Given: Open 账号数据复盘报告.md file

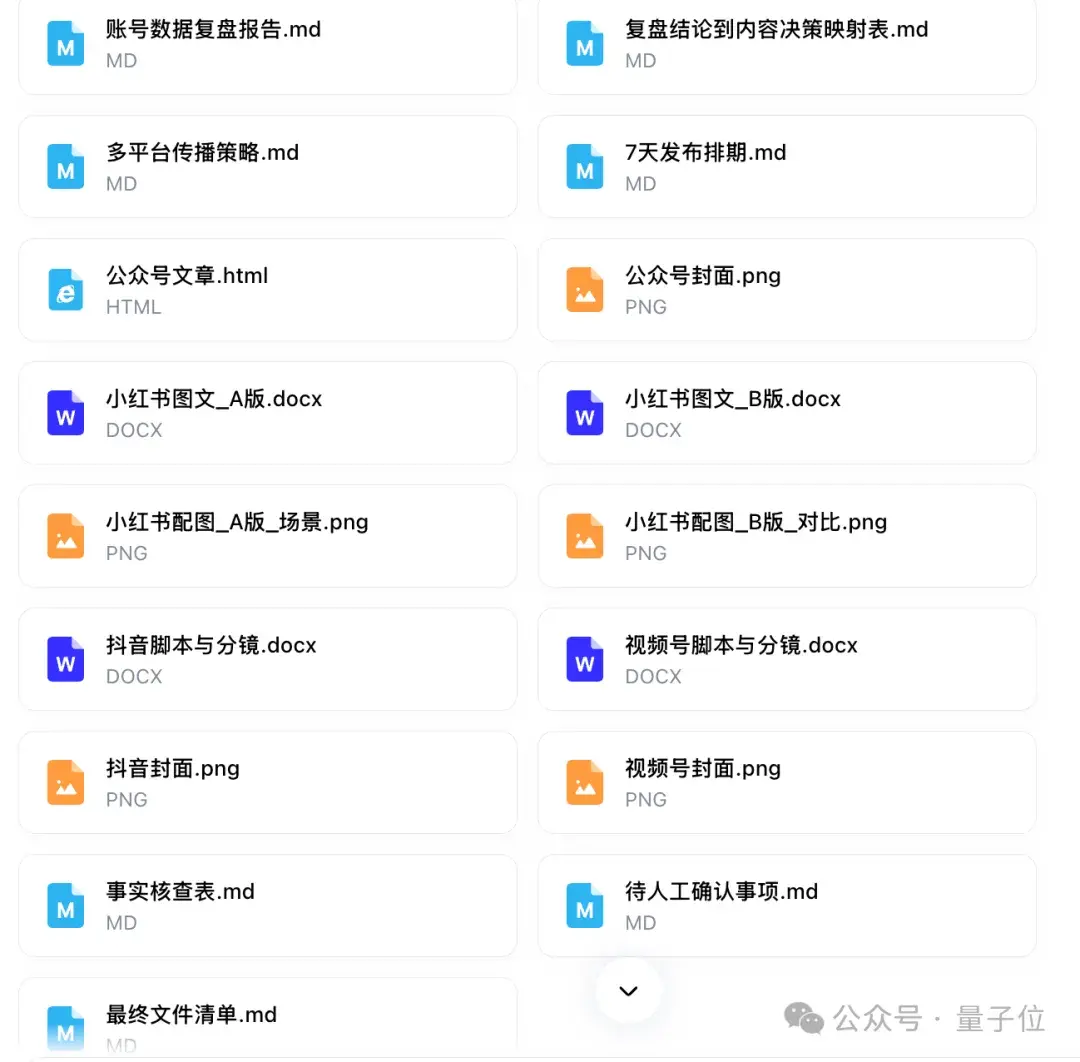Looking at the screenshot, I should point(267,45).
